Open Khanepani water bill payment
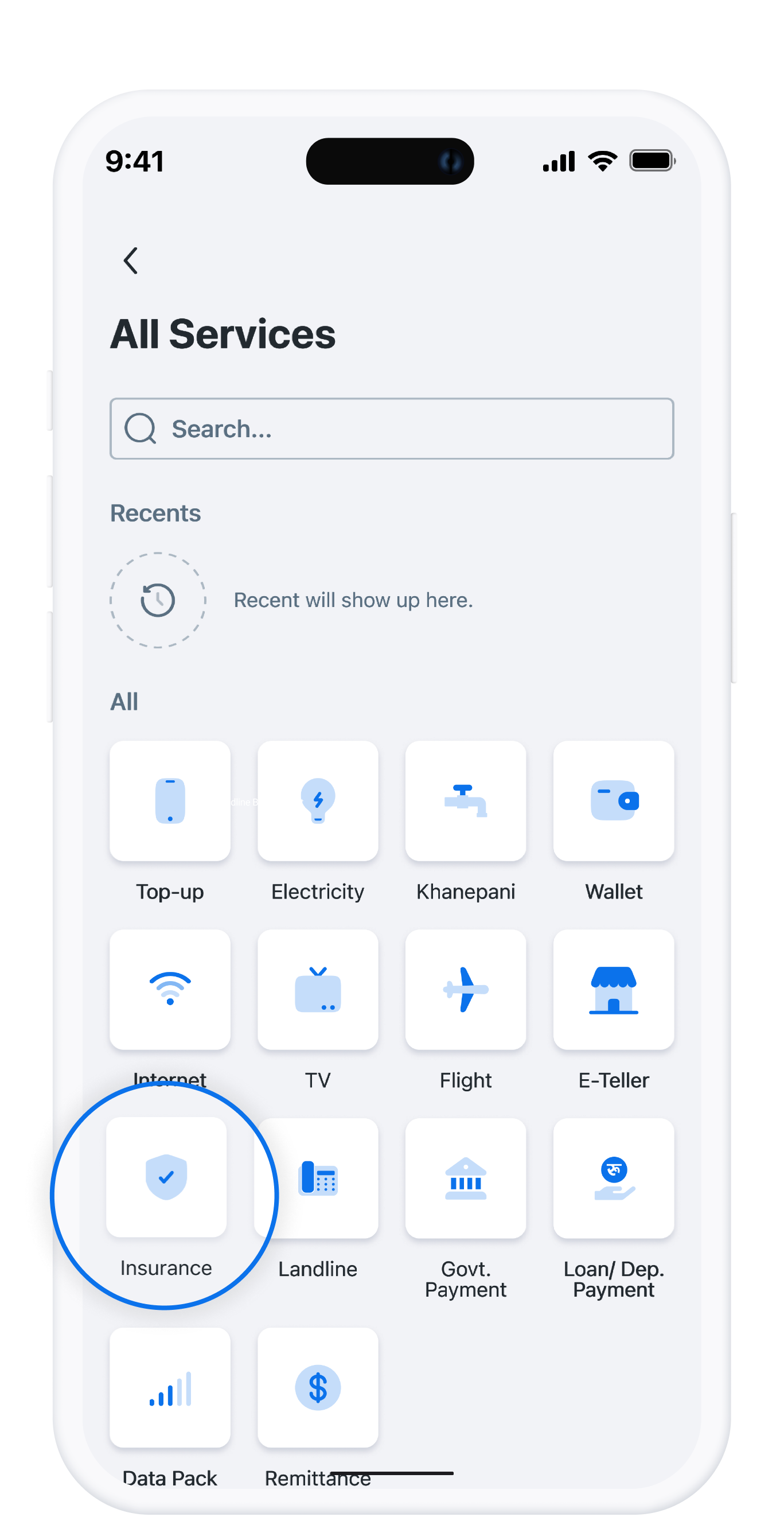This screenshot has width=784, height=1517. click(x=466, y=801)
